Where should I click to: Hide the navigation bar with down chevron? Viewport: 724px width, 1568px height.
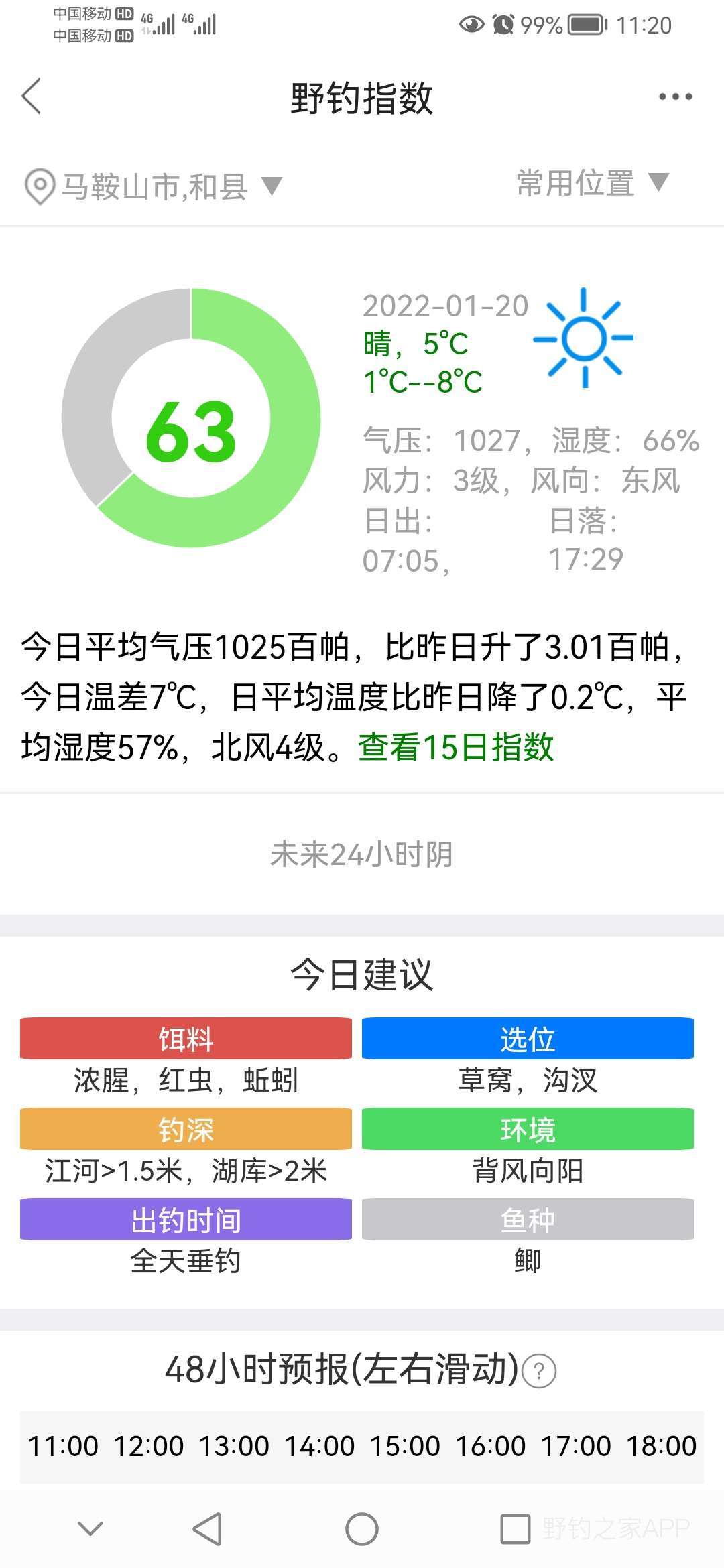(x=90, y=1528)
